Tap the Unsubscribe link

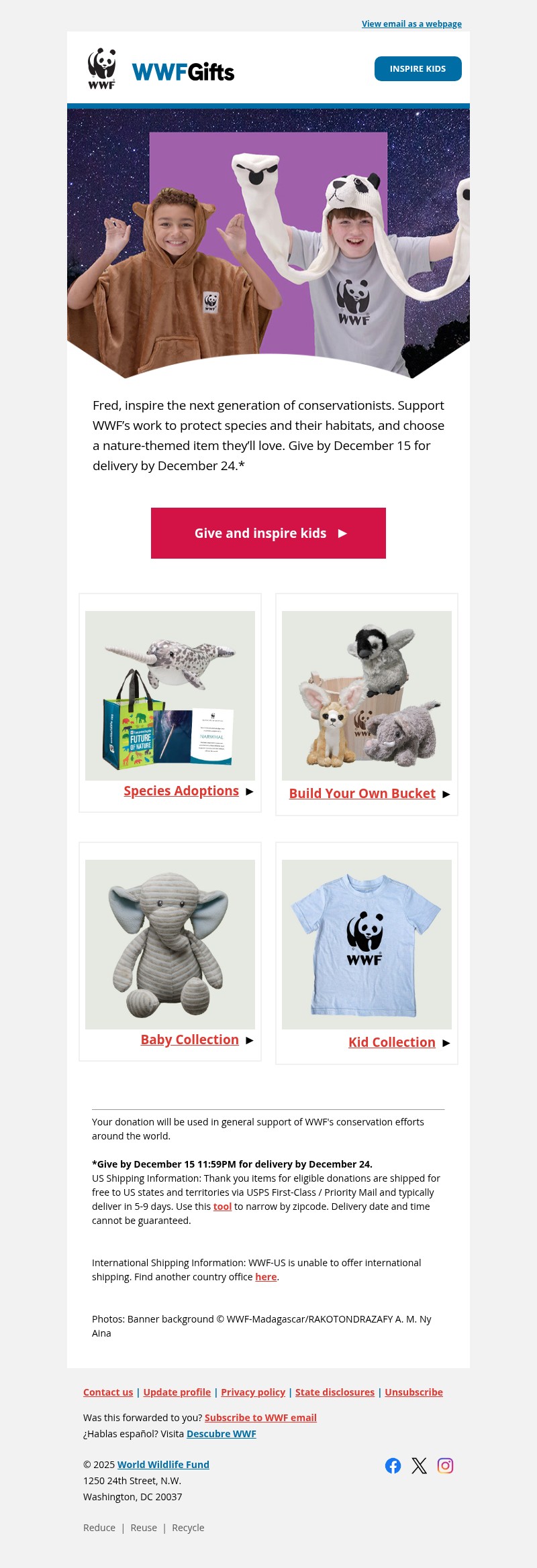413,1392
